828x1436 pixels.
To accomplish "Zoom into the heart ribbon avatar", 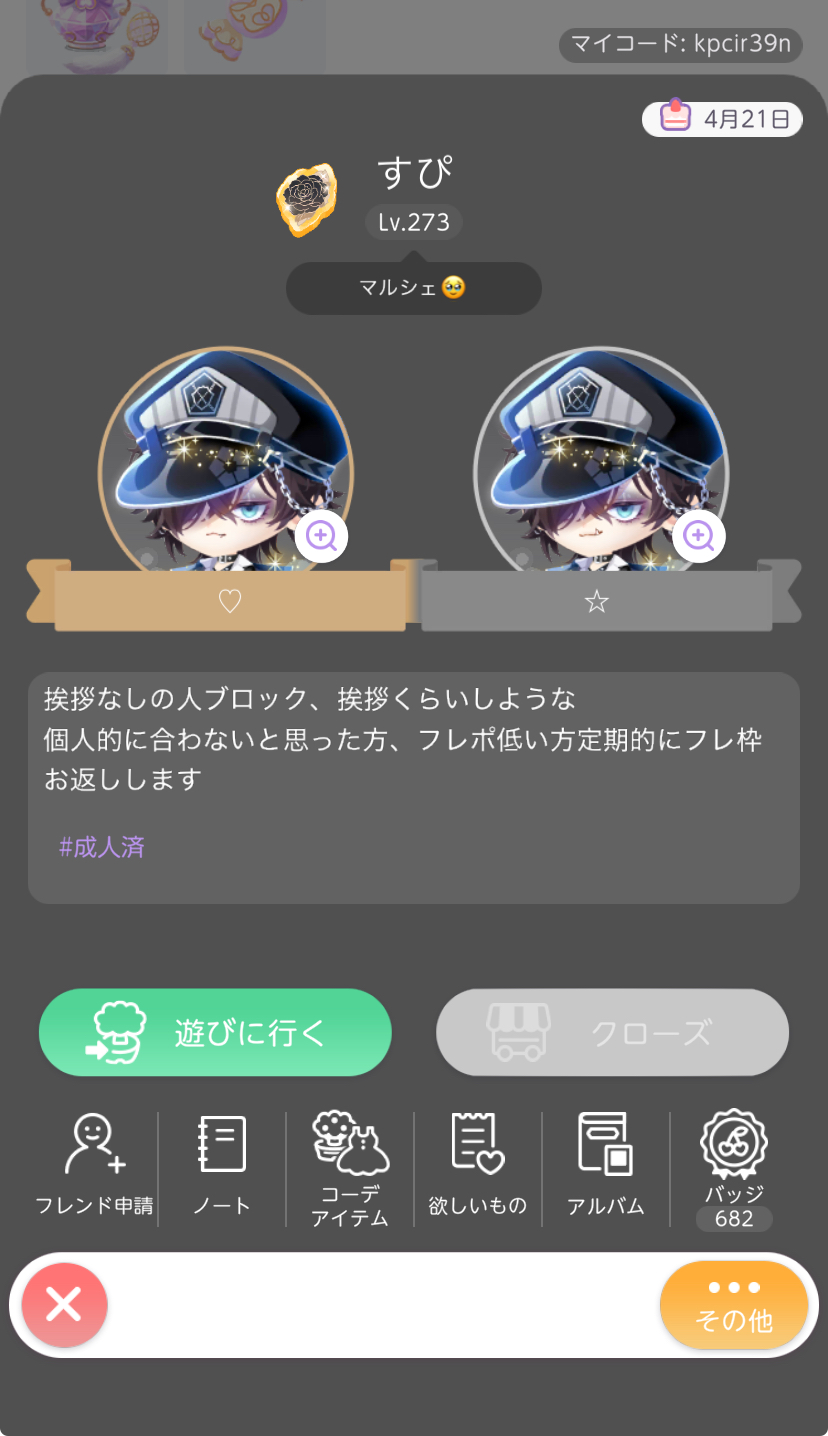I will [321, 536].
